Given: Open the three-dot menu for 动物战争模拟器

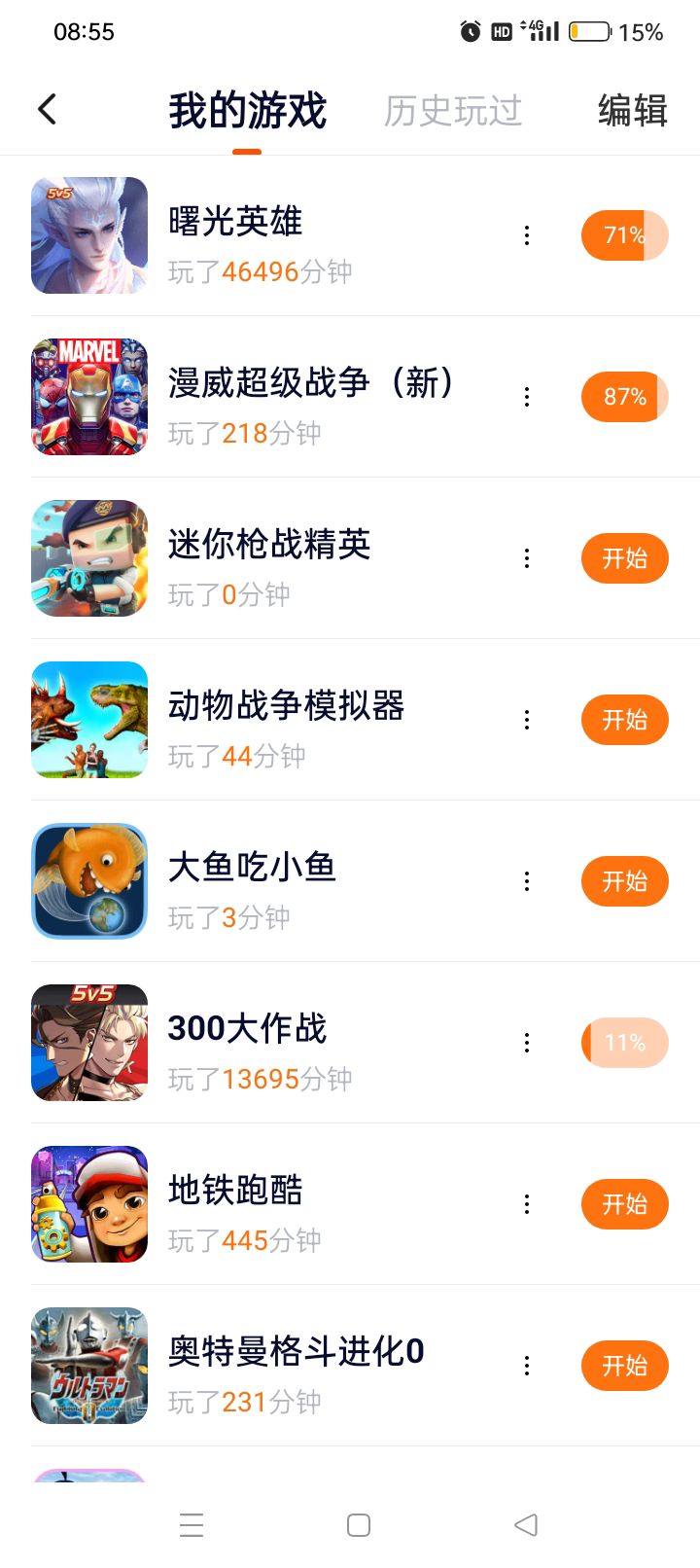Looking at the screenshot, I should pos(527,720).
